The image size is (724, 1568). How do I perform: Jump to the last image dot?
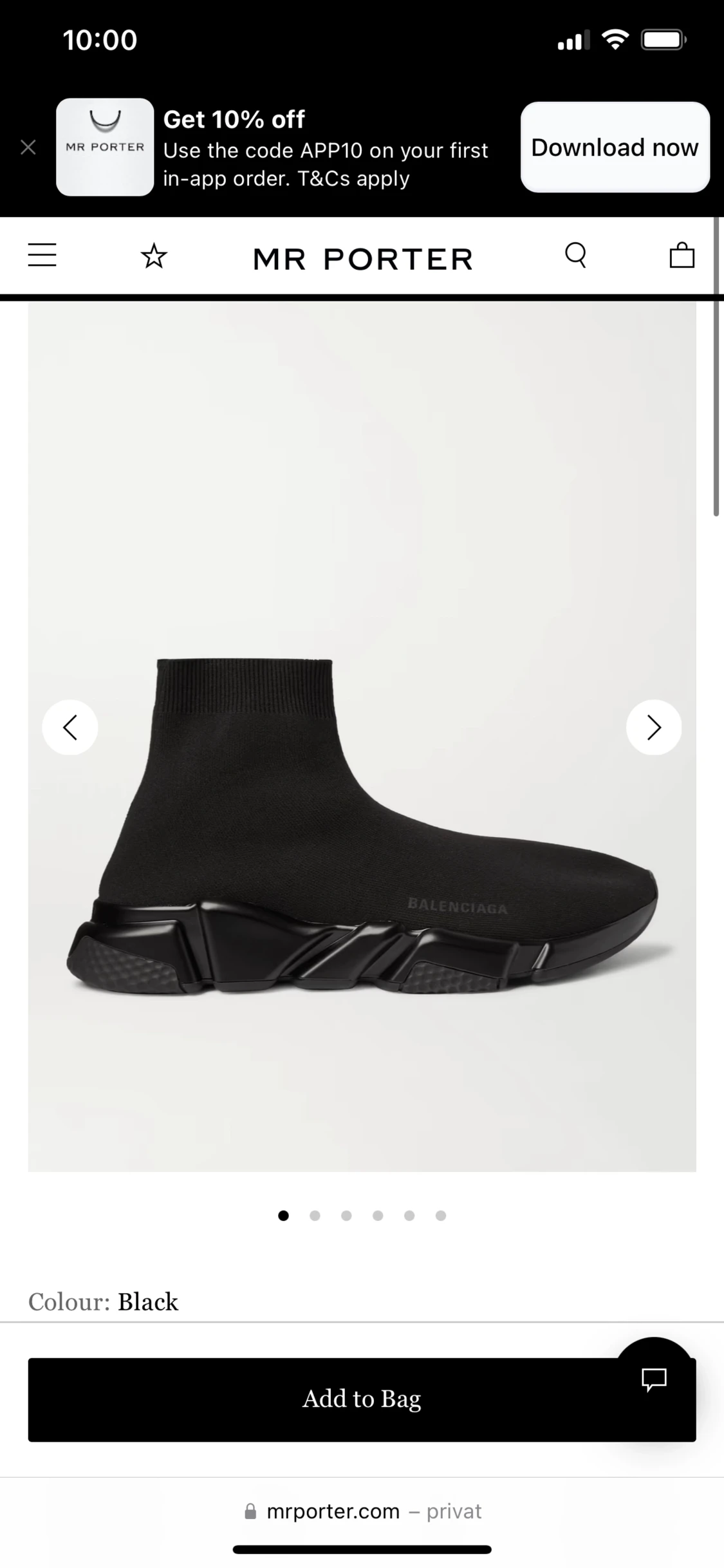[x=441, y=1215]
